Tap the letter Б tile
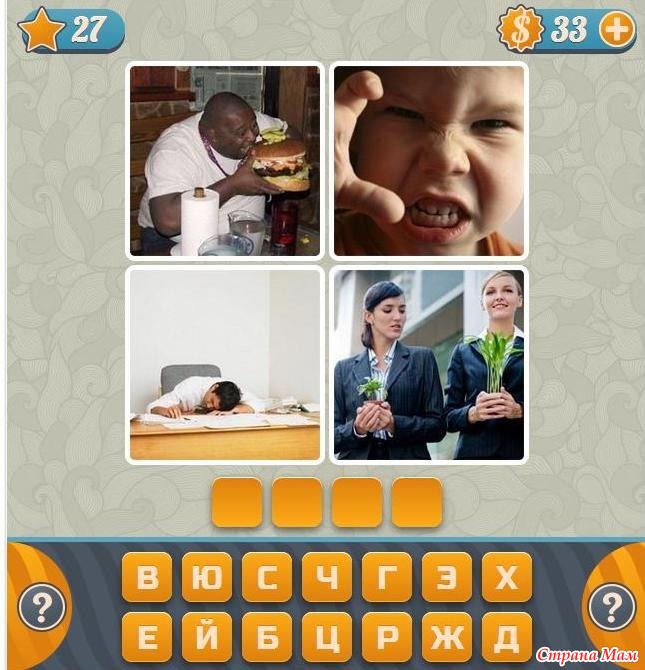This screenshot has height=670, width=645. pyautogui.click(x=267, y=637)
